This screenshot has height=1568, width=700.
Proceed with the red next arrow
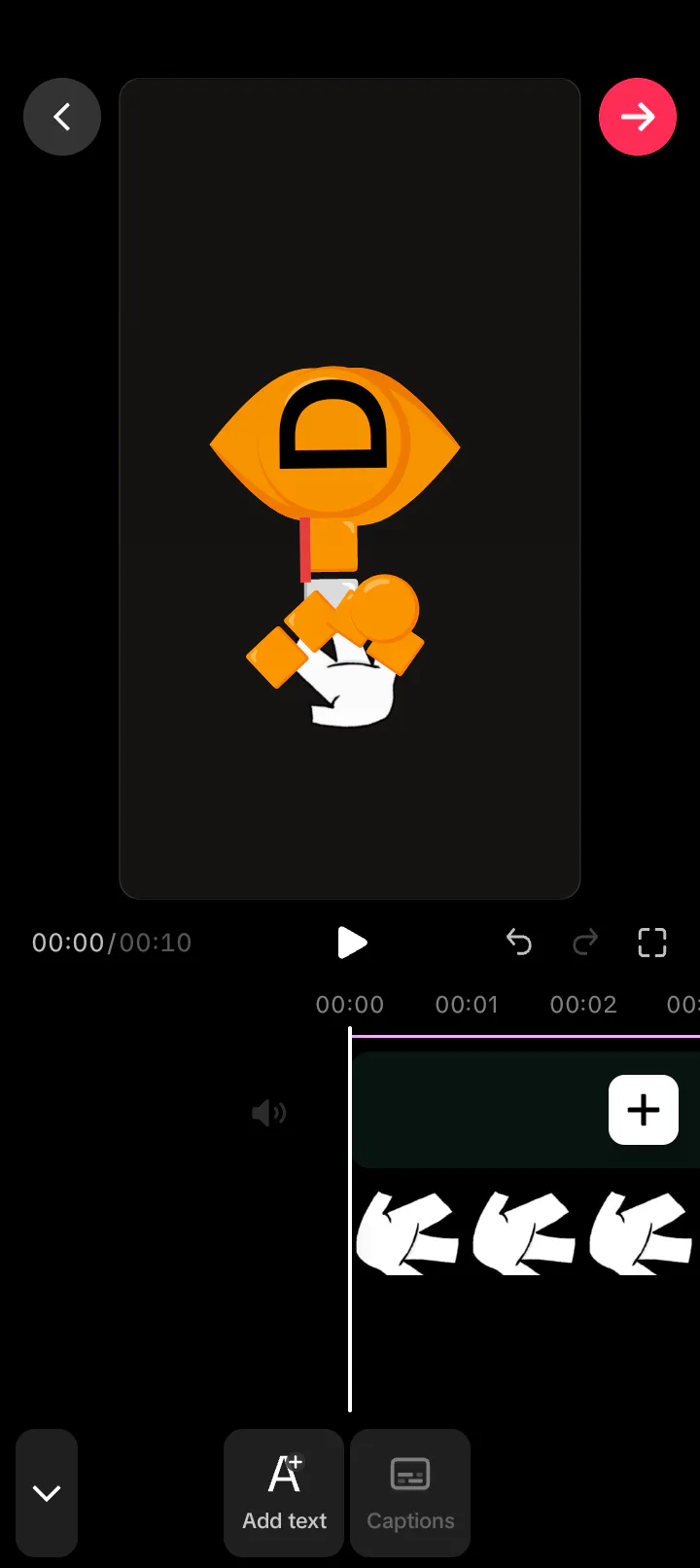click(638, 117)
